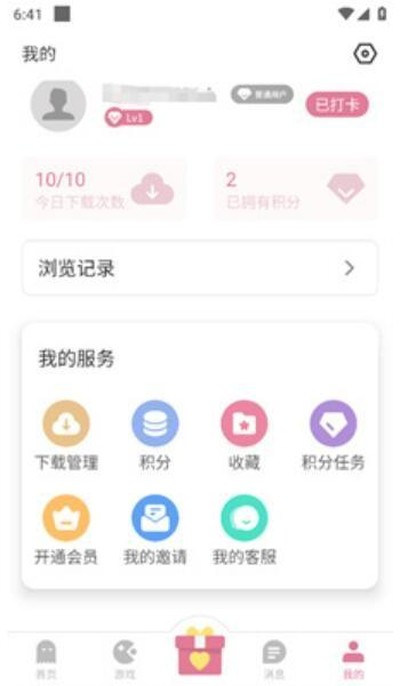400x686 pixels.
Task: Open the 已拥有积分 points card
Action: tap(295, 189)
